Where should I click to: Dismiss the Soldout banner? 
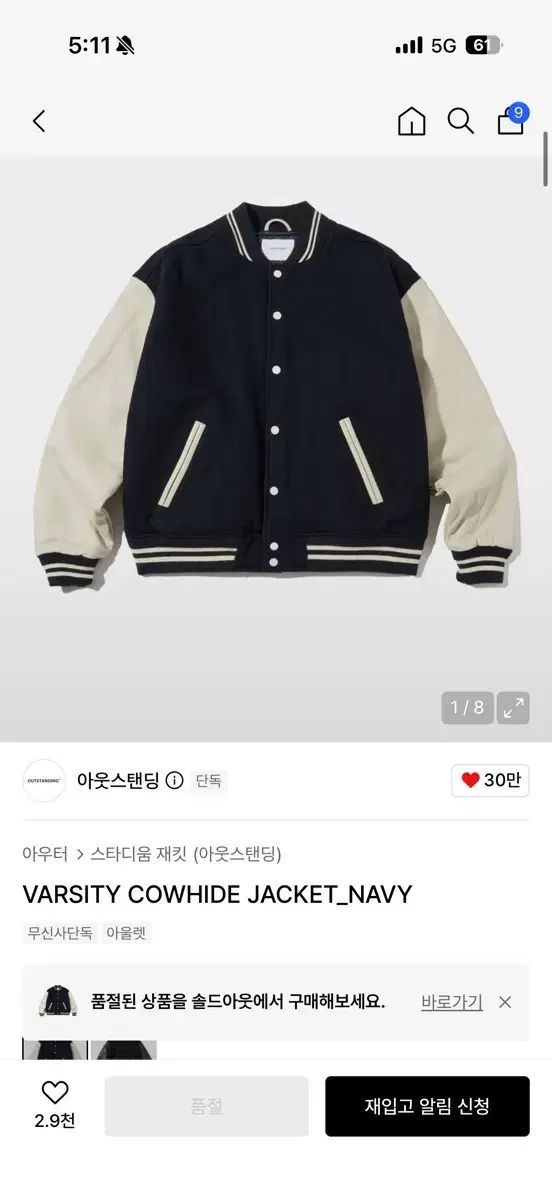[x=505, y=1001]
